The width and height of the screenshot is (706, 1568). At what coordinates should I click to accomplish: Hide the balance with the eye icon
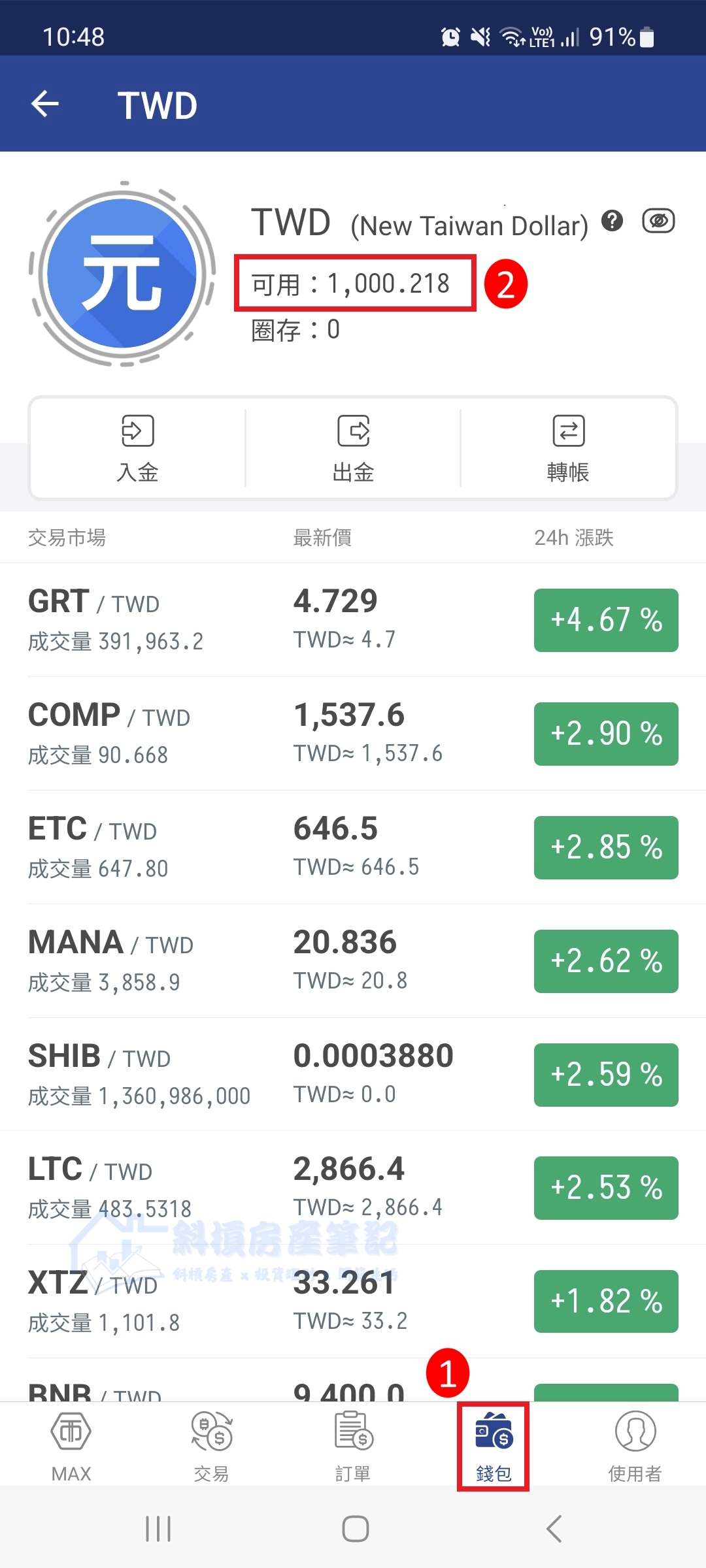658,221
